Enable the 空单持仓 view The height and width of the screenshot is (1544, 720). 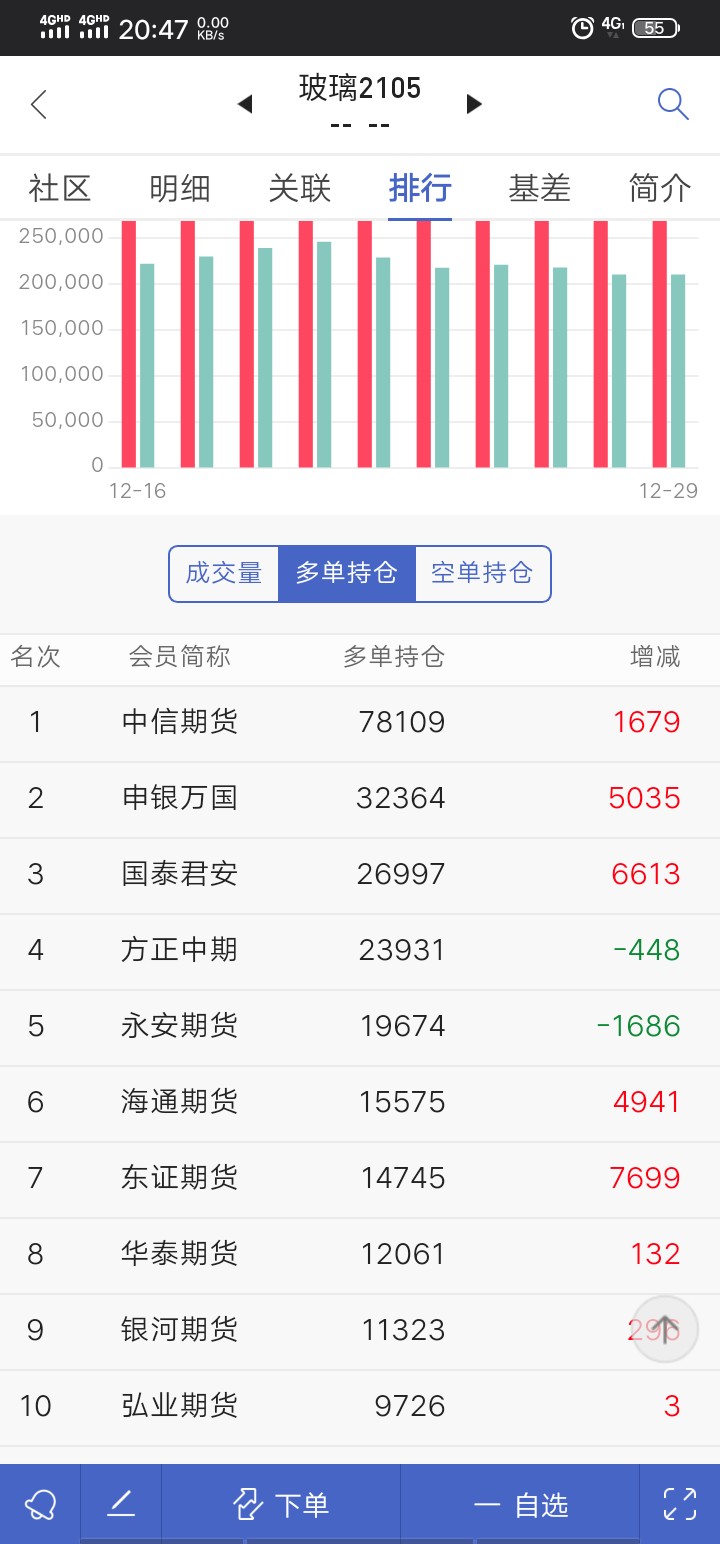pyautogui.click(x=484, y=574)
